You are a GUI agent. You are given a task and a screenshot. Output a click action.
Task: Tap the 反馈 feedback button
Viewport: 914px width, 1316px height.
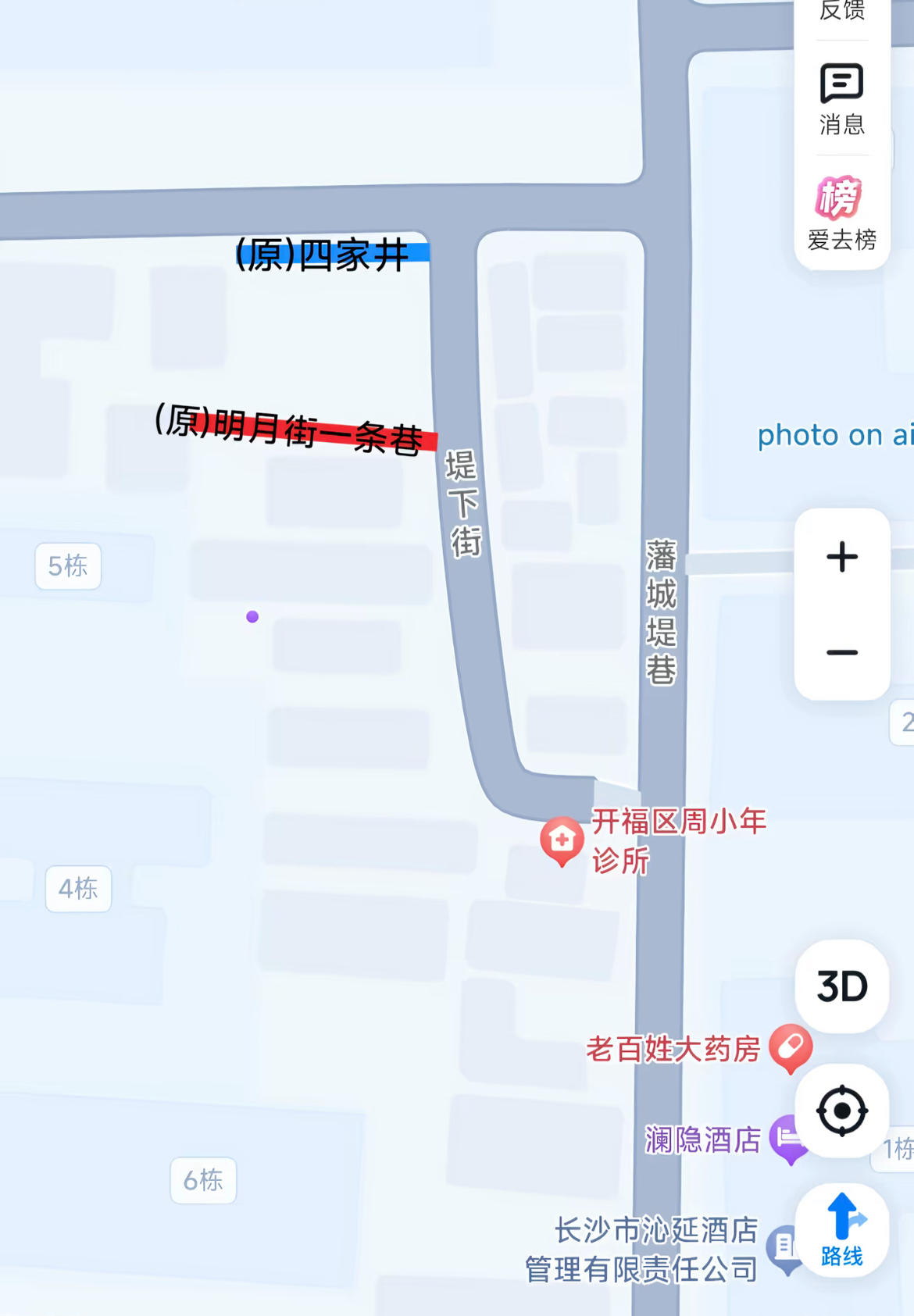(842, 12)
